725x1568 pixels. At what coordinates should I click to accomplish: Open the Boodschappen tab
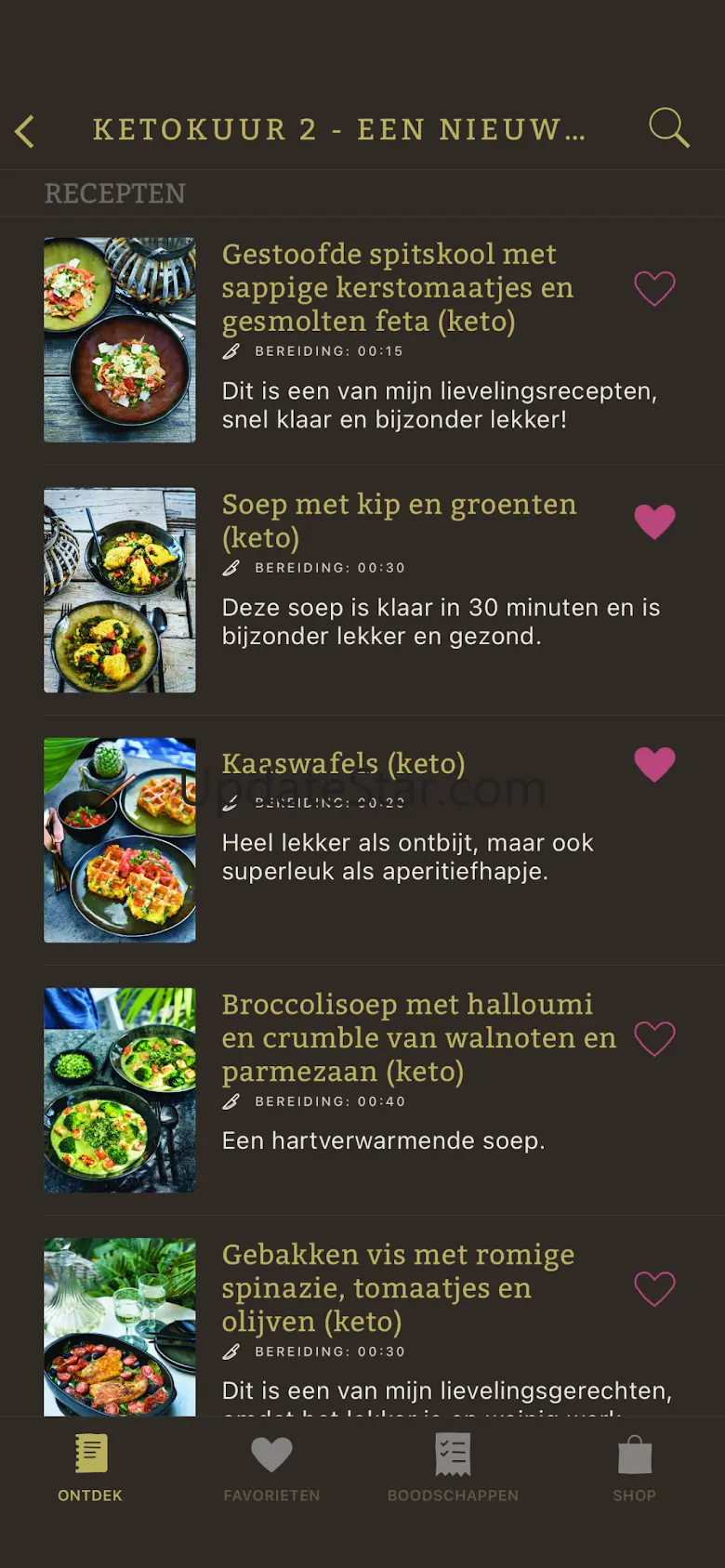[x=453, y=1469]
